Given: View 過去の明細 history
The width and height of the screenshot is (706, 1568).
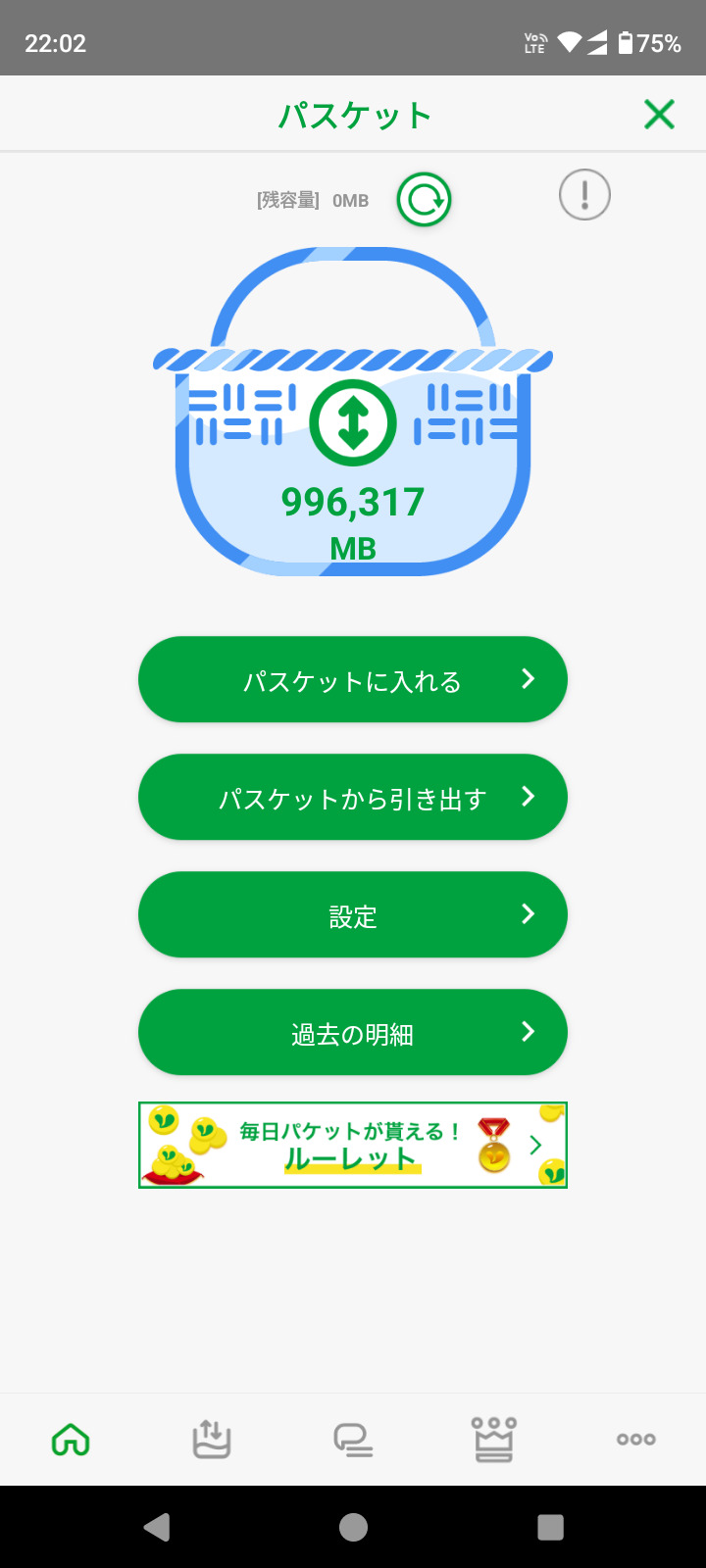Looking at the screenshot, I should click(353, 1033).
